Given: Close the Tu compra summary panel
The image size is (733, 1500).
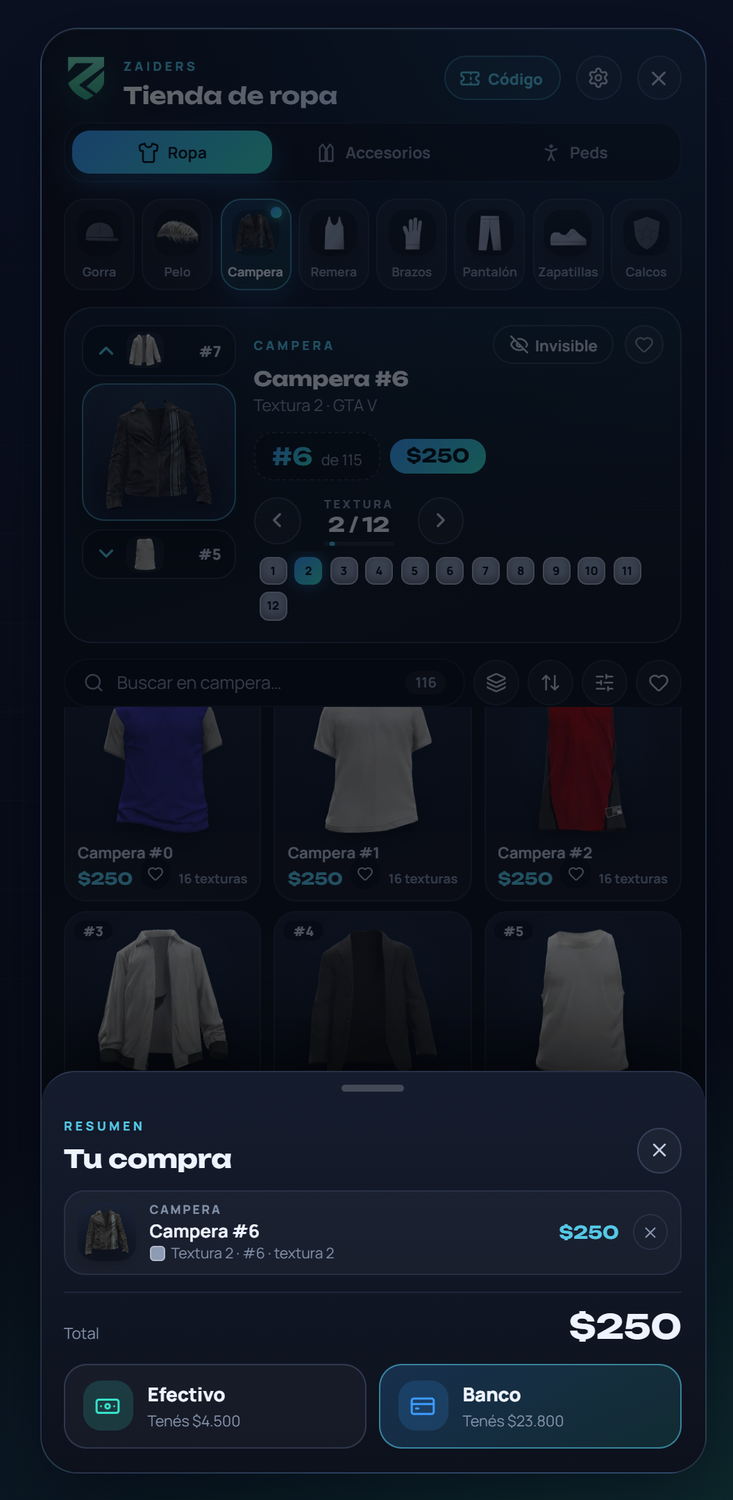Looking at the screenshot, I should (x=659, y=1150).
